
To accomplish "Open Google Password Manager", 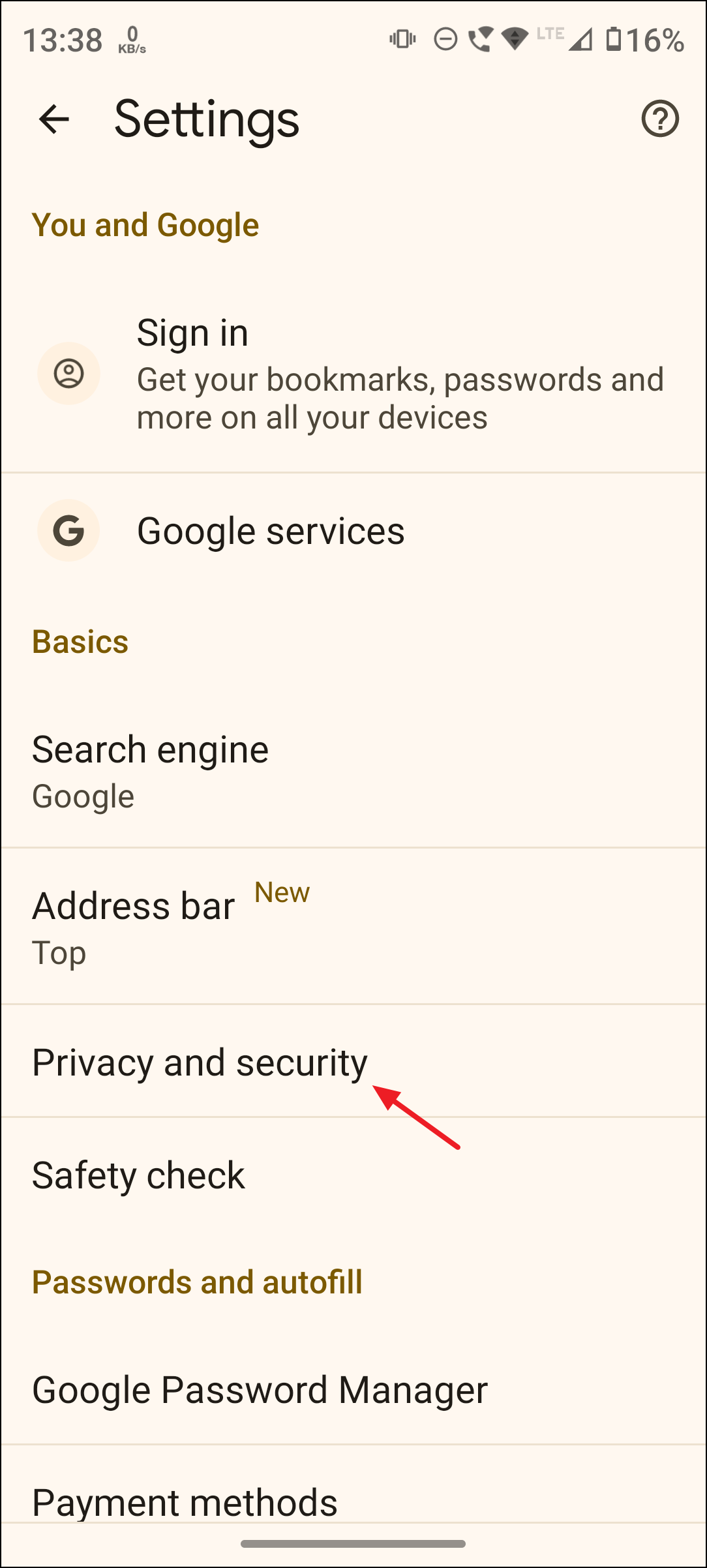I will pyautogui.click(x=353, y=1389).
